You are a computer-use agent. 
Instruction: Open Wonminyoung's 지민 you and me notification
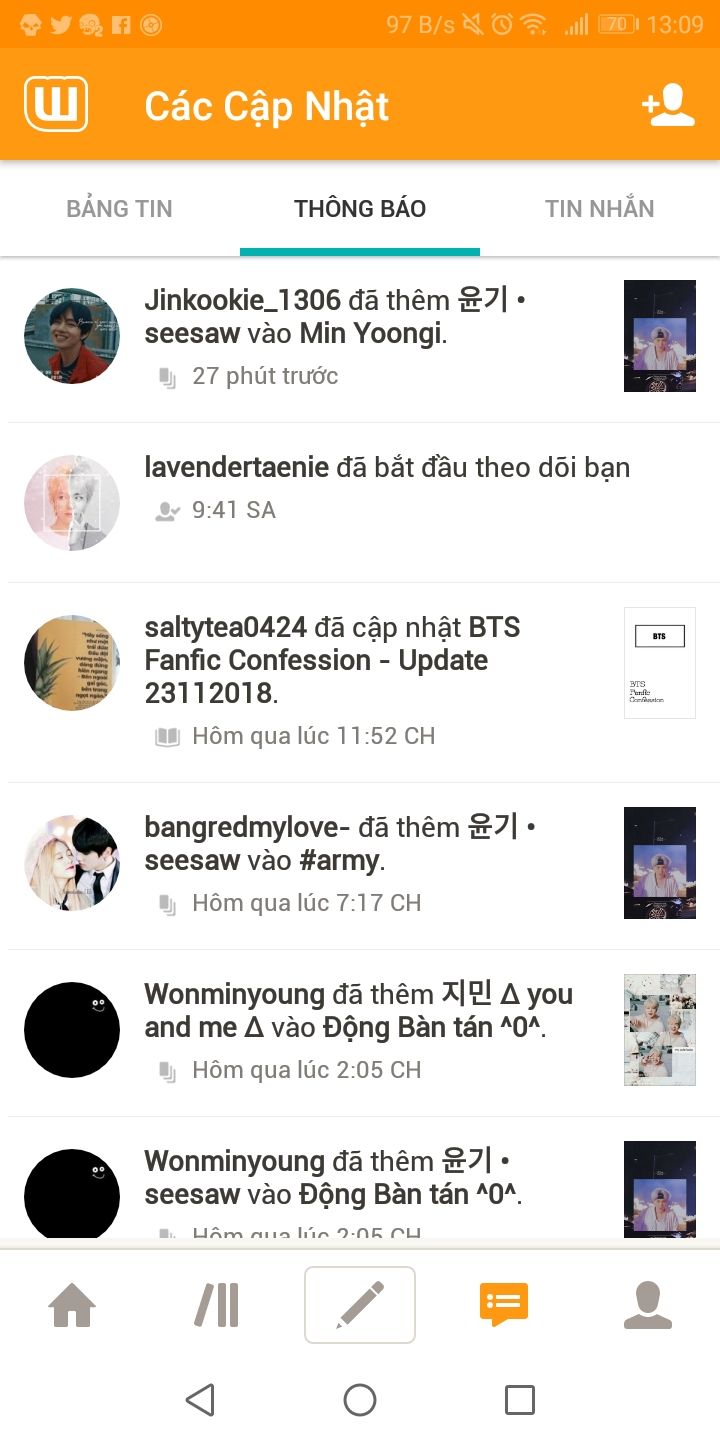pos(360,1033)
